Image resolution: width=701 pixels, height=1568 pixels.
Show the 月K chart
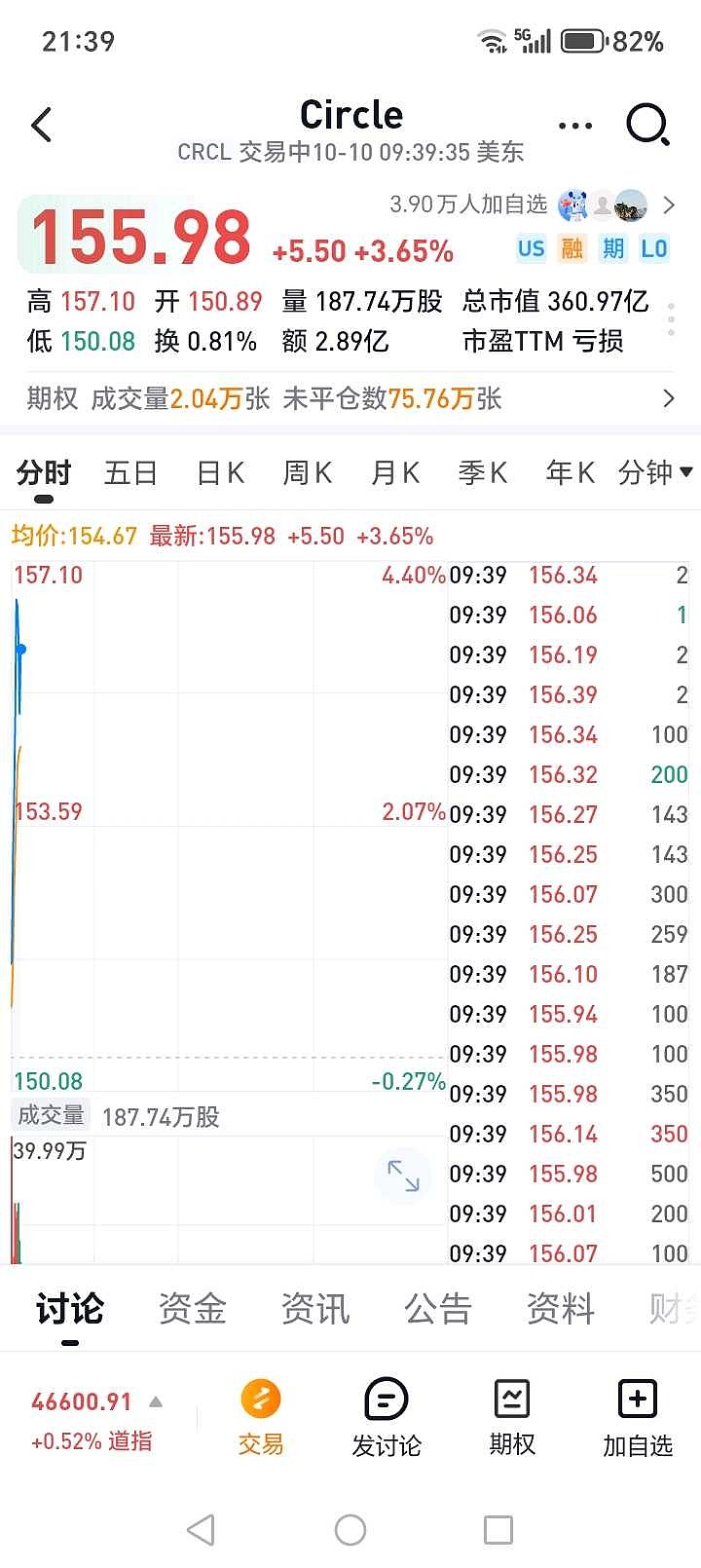[395, 473]
